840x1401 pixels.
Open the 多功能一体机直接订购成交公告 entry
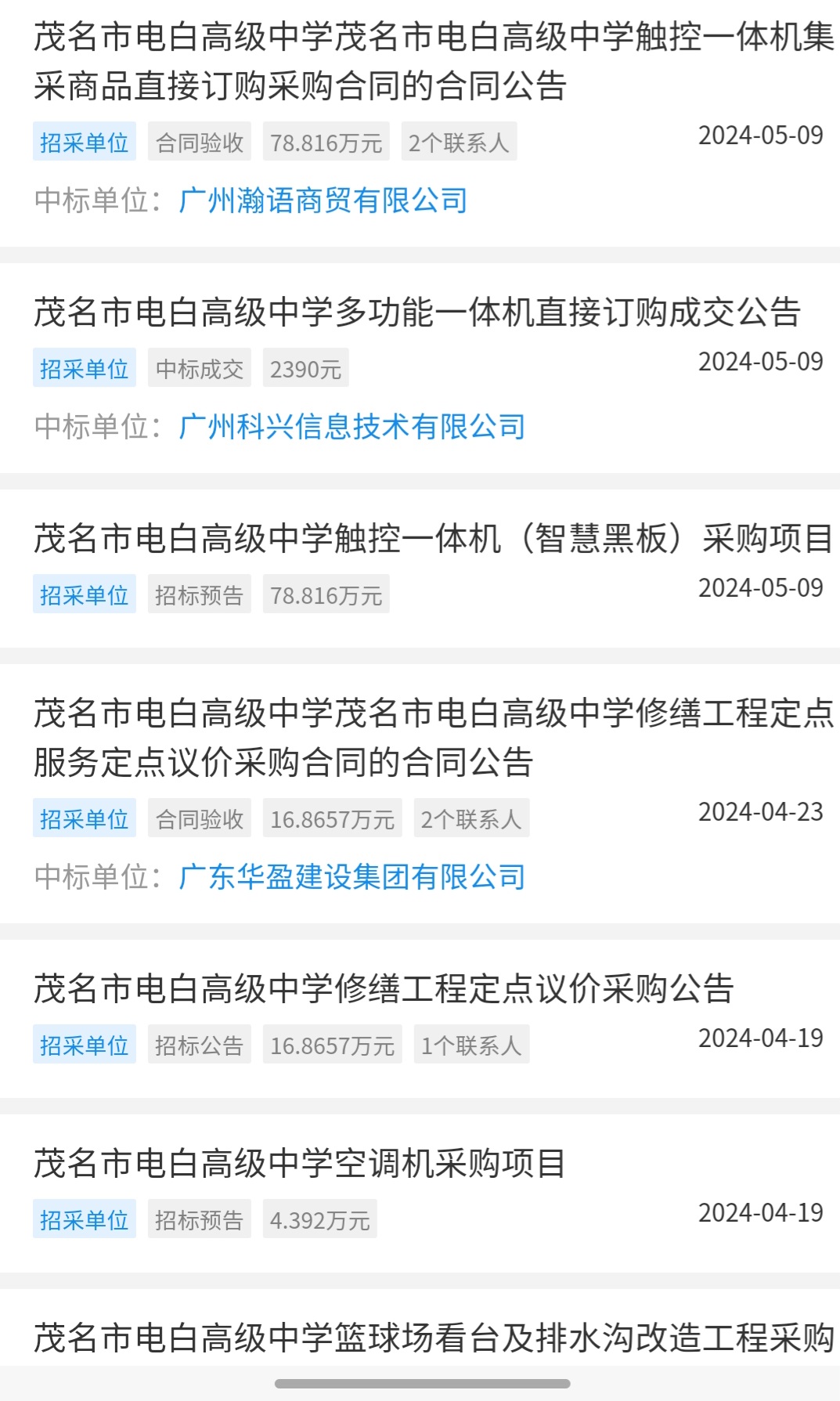tap(416, 312)
